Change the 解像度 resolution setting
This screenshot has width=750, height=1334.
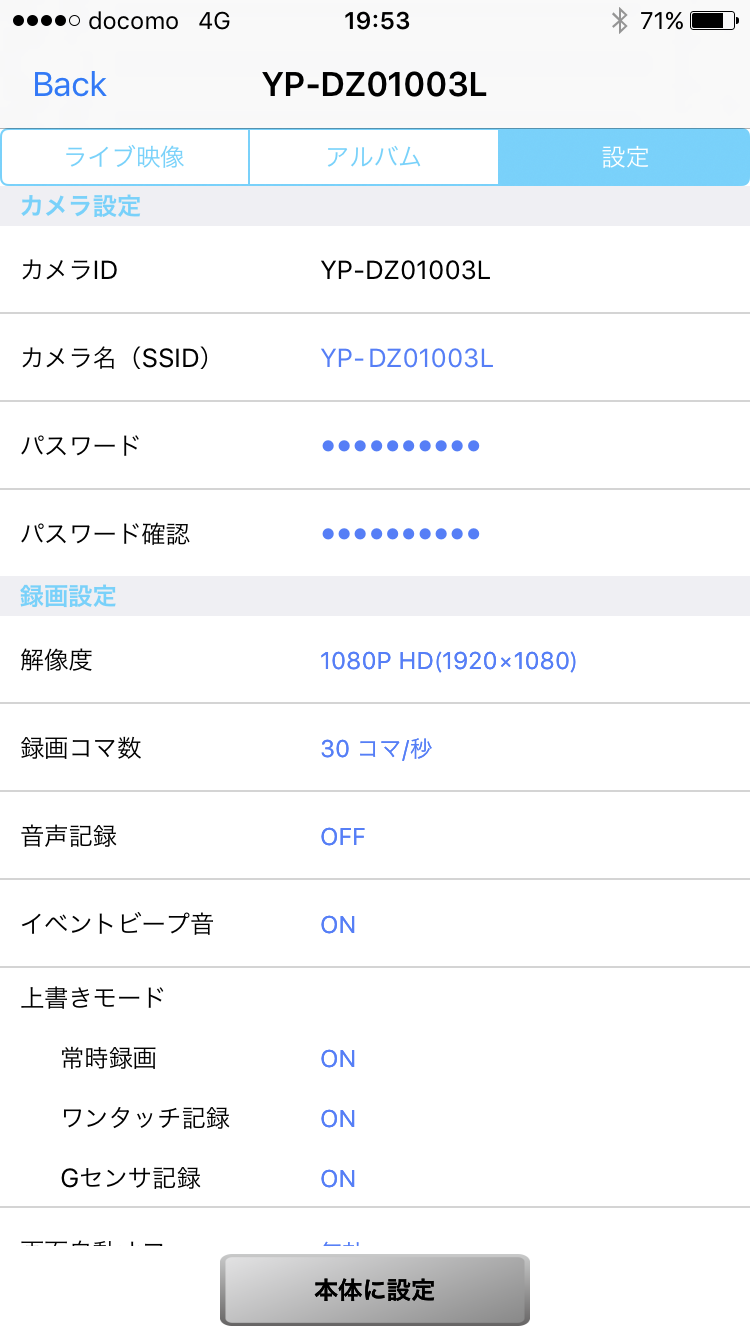pyautogui.click(x=448, y=661)
